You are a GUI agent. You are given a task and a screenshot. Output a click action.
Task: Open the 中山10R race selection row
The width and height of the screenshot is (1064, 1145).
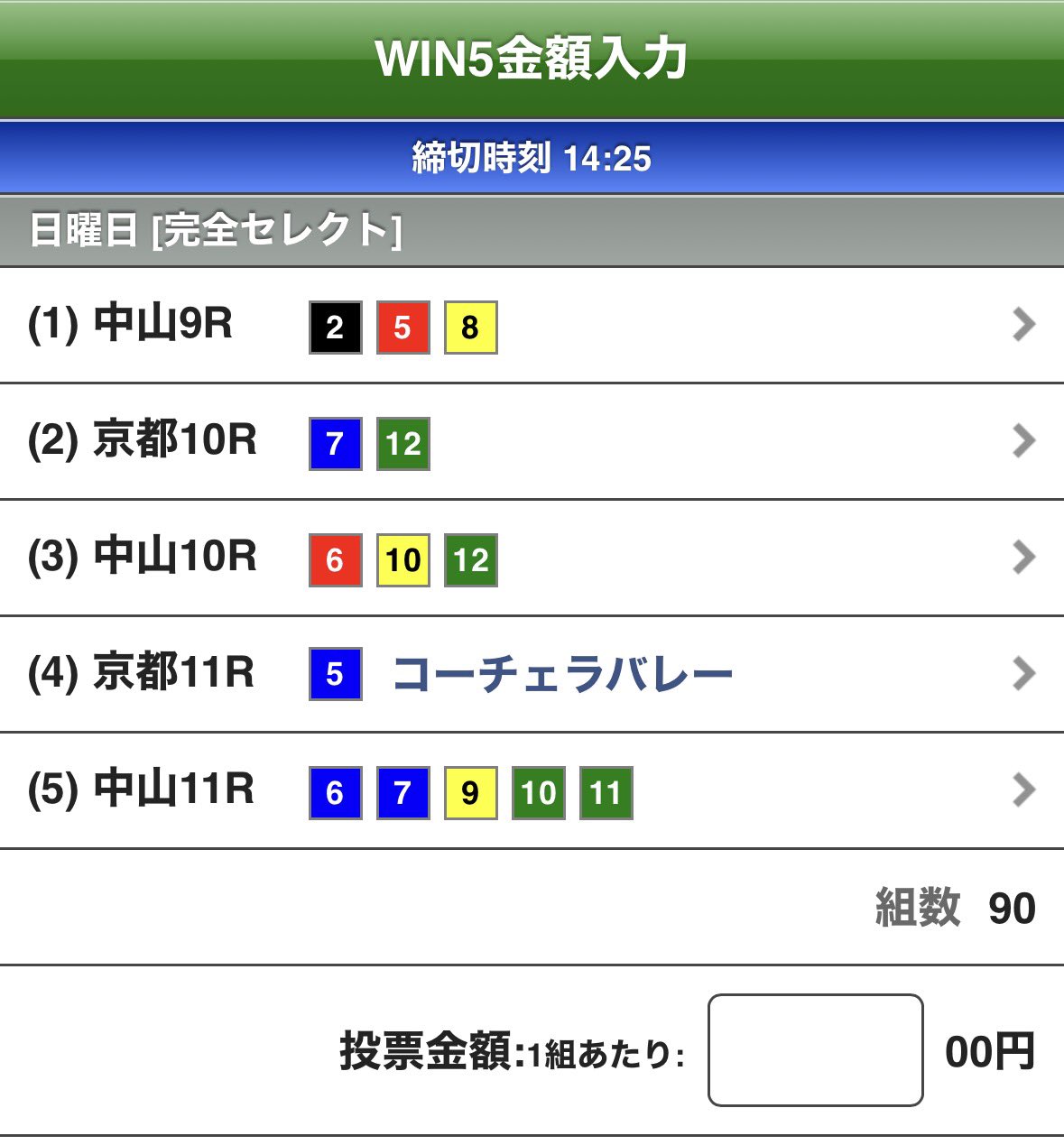[x=532, y=559]
